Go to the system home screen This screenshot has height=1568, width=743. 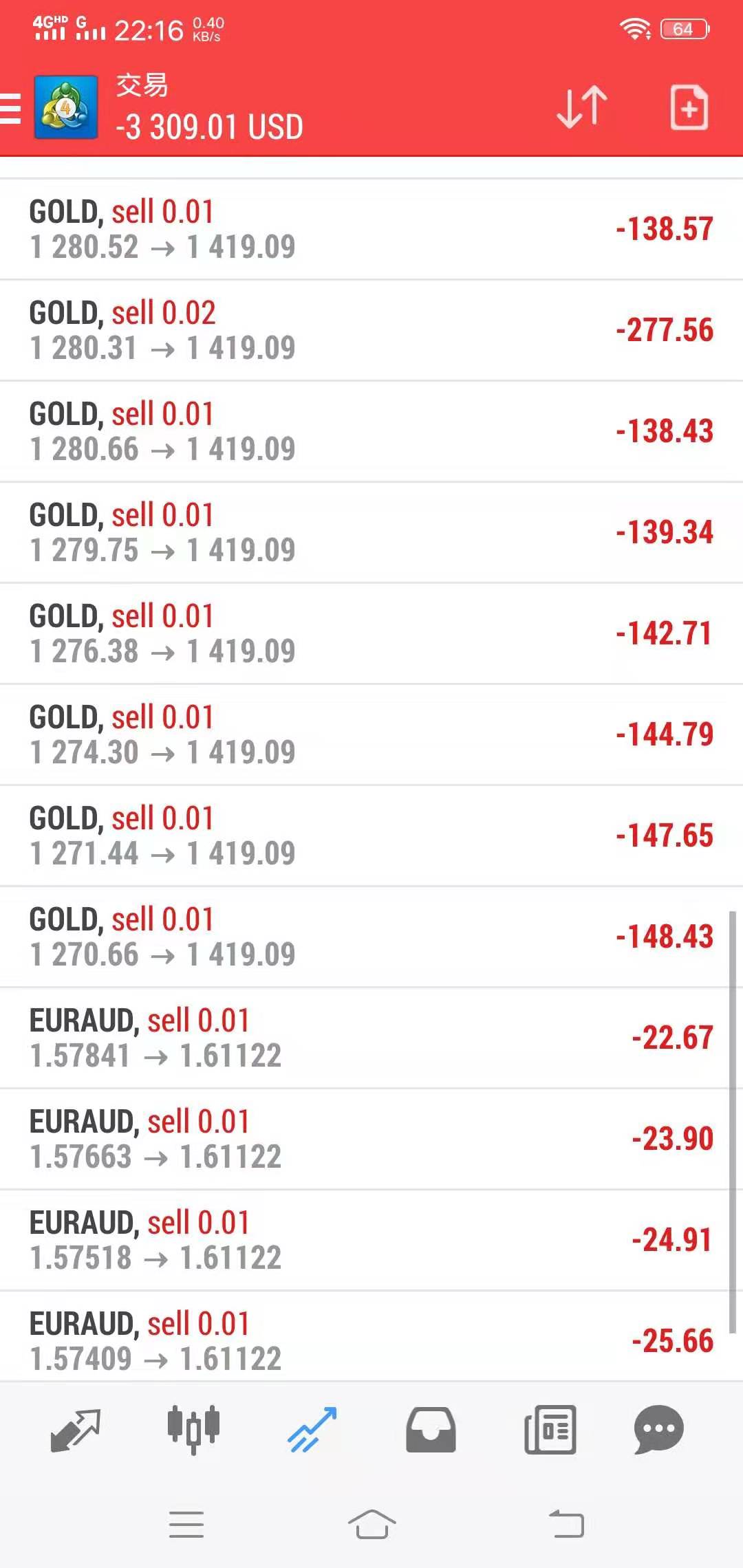coord(371,1525)
